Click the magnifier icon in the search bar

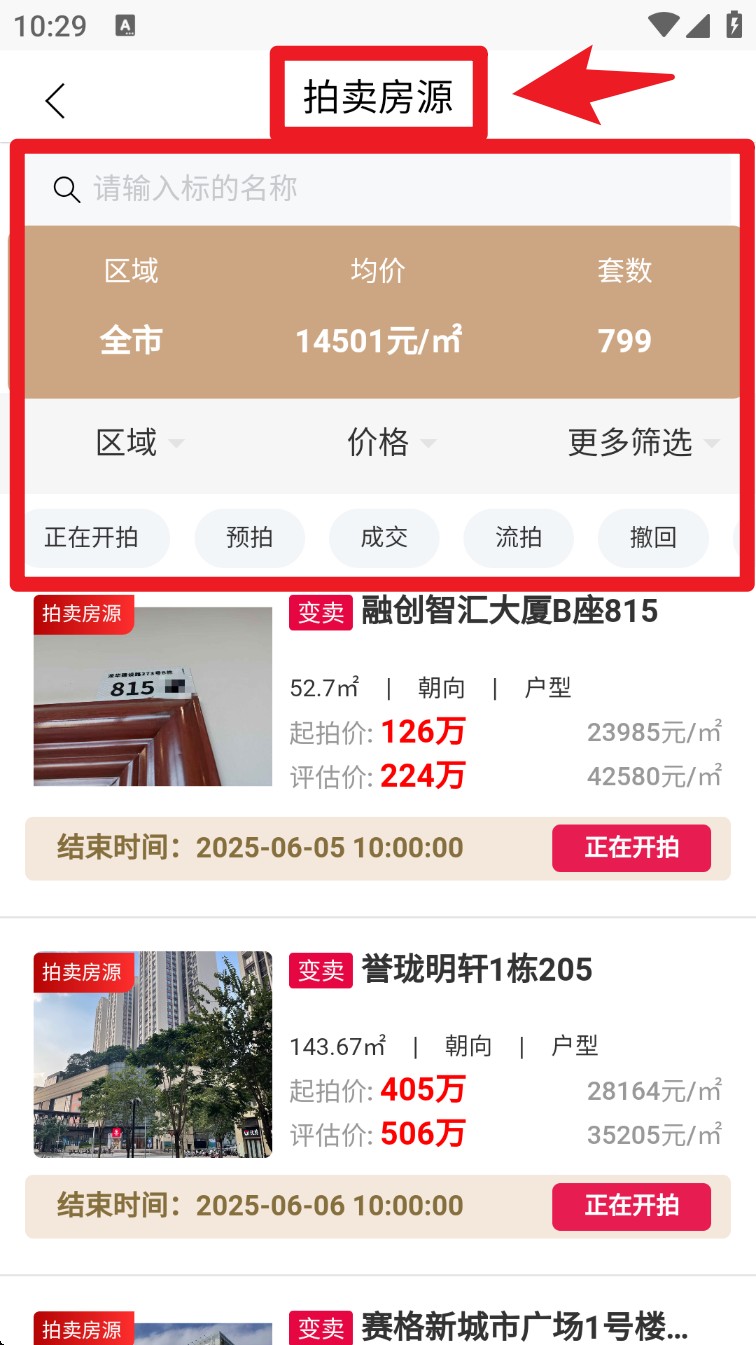tap(66, 188)
